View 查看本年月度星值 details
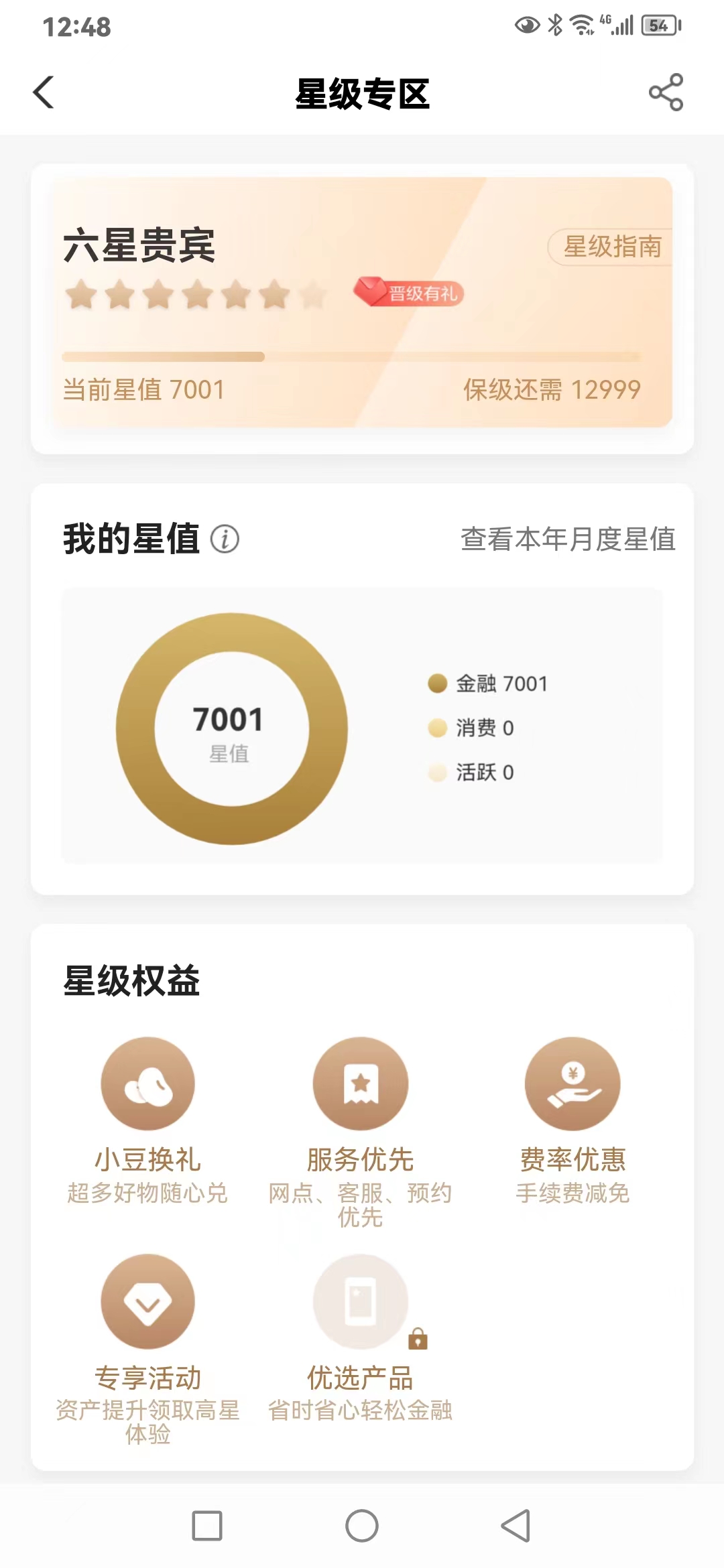 tap(568, 539)
